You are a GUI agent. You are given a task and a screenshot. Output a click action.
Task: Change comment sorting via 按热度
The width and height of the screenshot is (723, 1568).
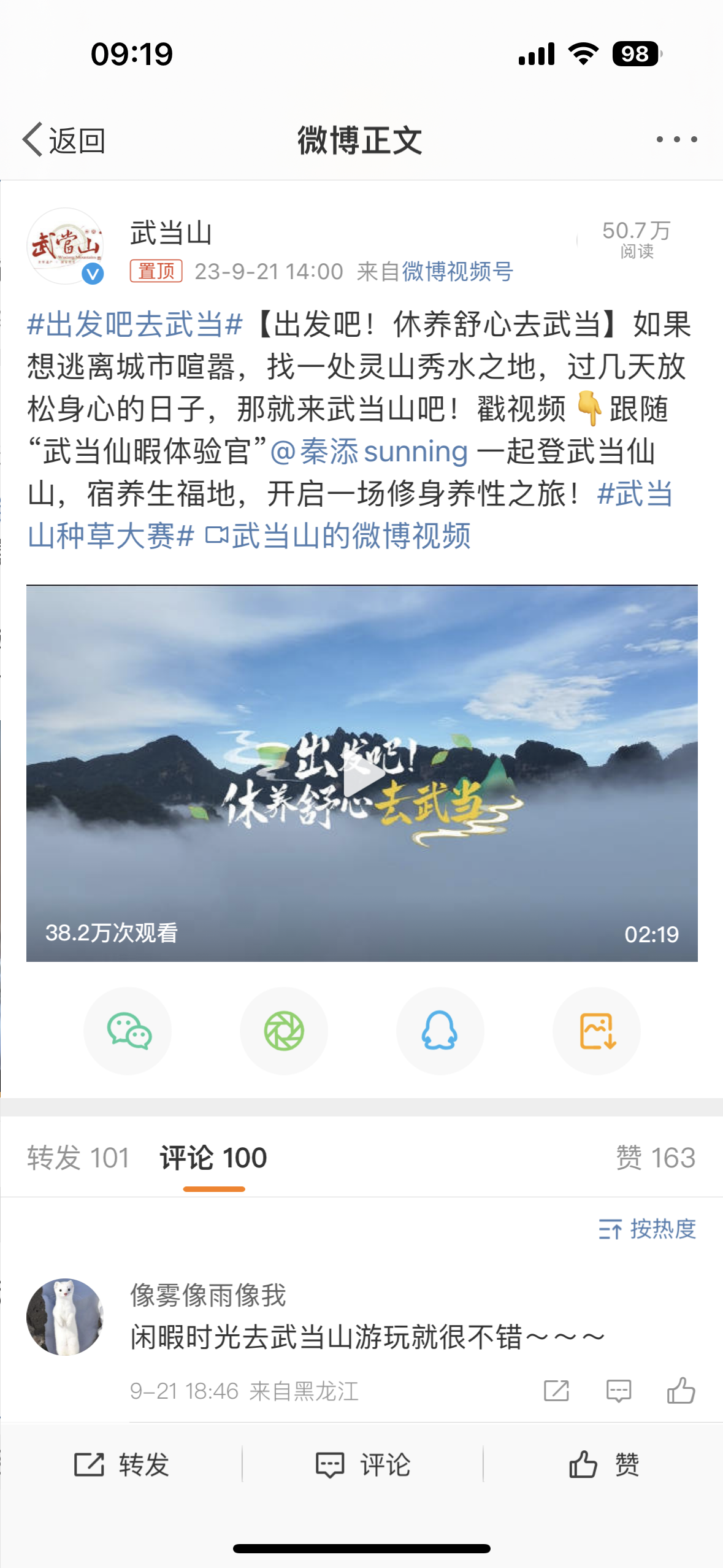tap(648, 1229)
